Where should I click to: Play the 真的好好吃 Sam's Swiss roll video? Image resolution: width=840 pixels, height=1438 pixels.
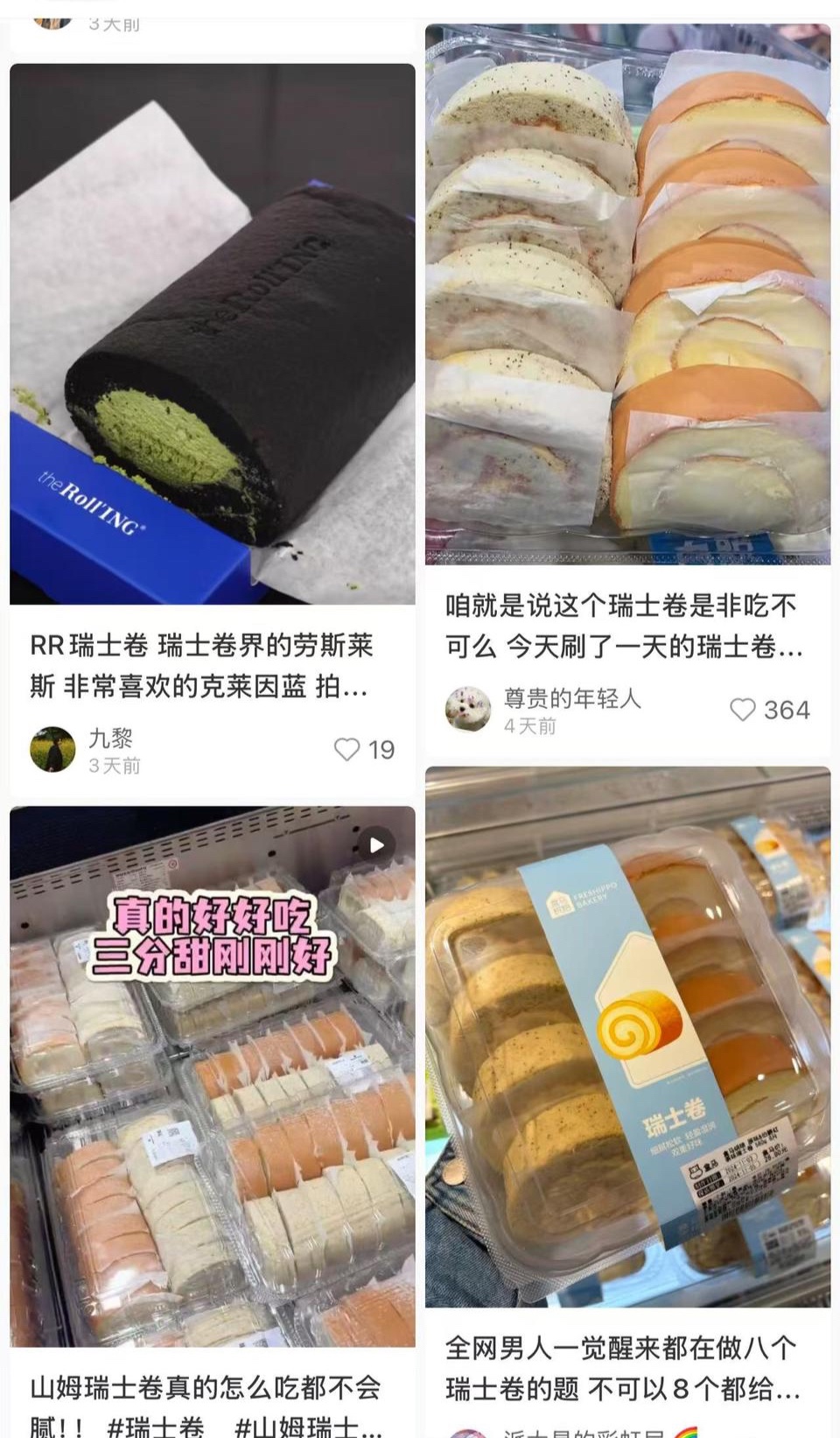tap(377, 845)
